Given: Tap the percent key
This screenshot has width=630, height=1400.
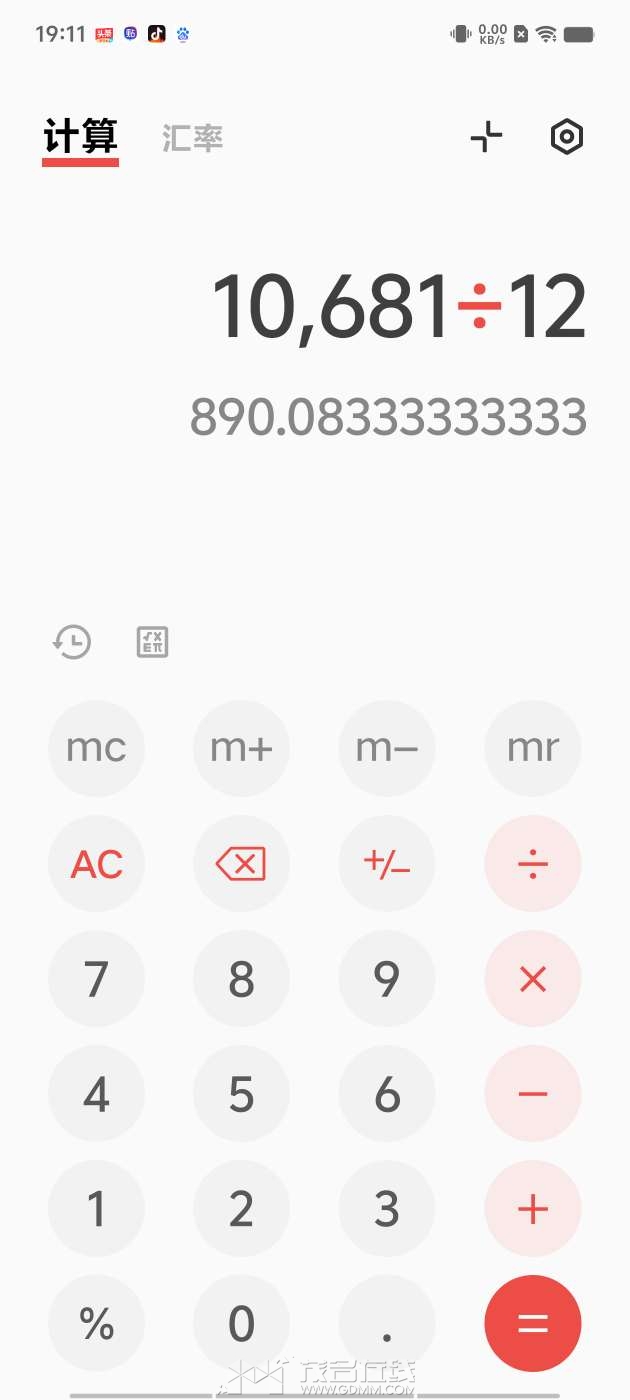Looking at the screenshot, I should [x=96, y=1324].
